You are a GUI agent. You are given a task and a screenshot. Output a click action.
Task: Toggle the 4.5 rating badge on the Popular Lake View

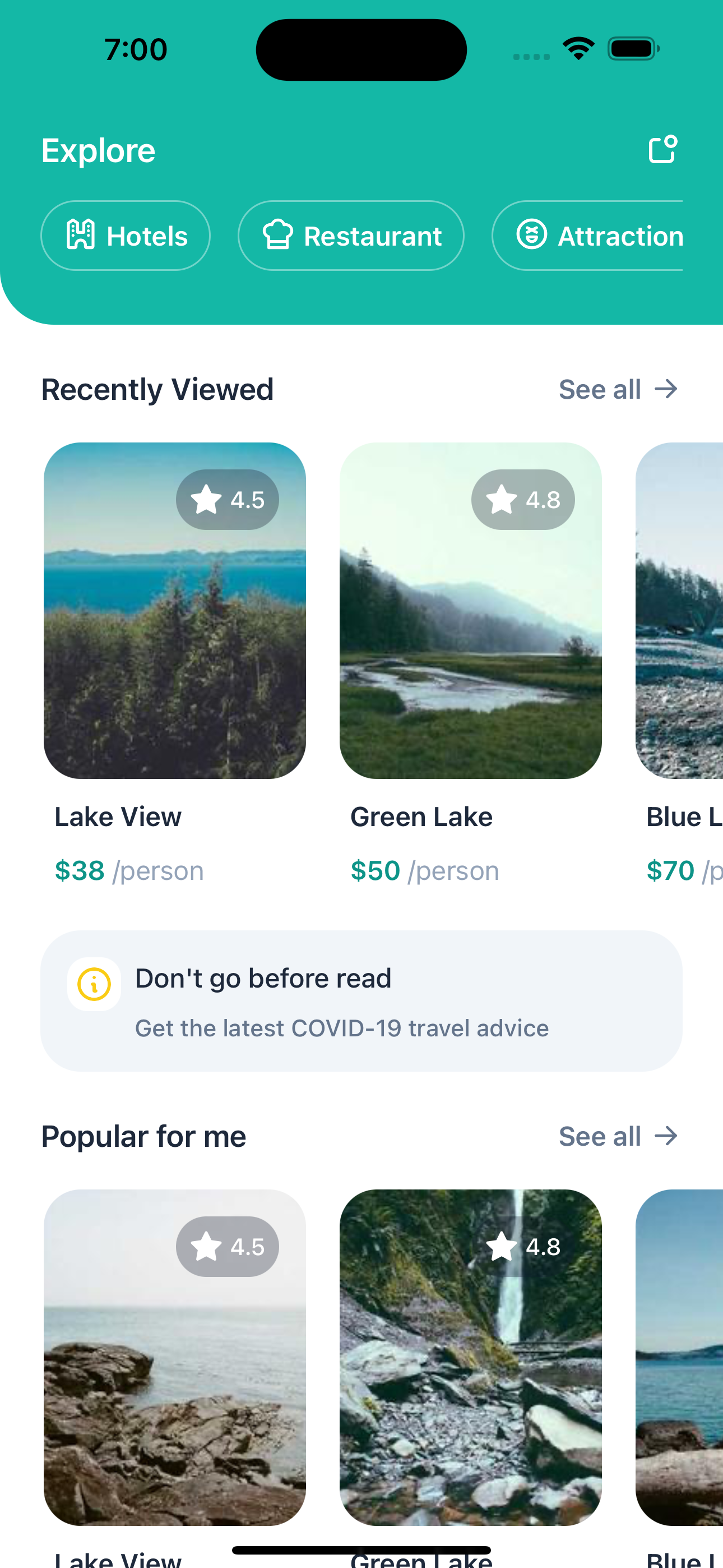[226, 1246]
